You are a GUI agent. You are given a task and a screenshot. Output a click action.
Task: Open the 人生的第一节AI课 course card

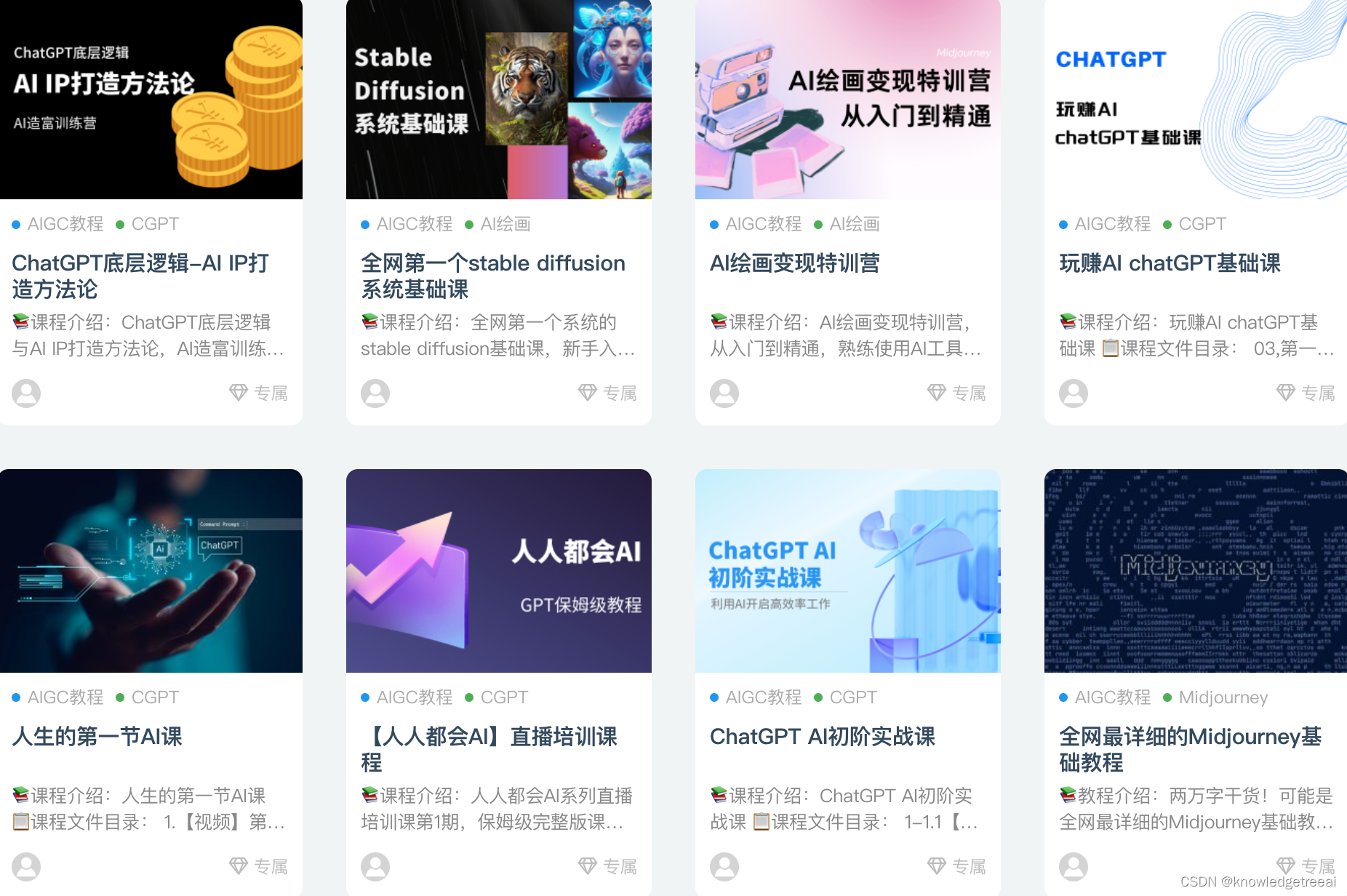97,736
